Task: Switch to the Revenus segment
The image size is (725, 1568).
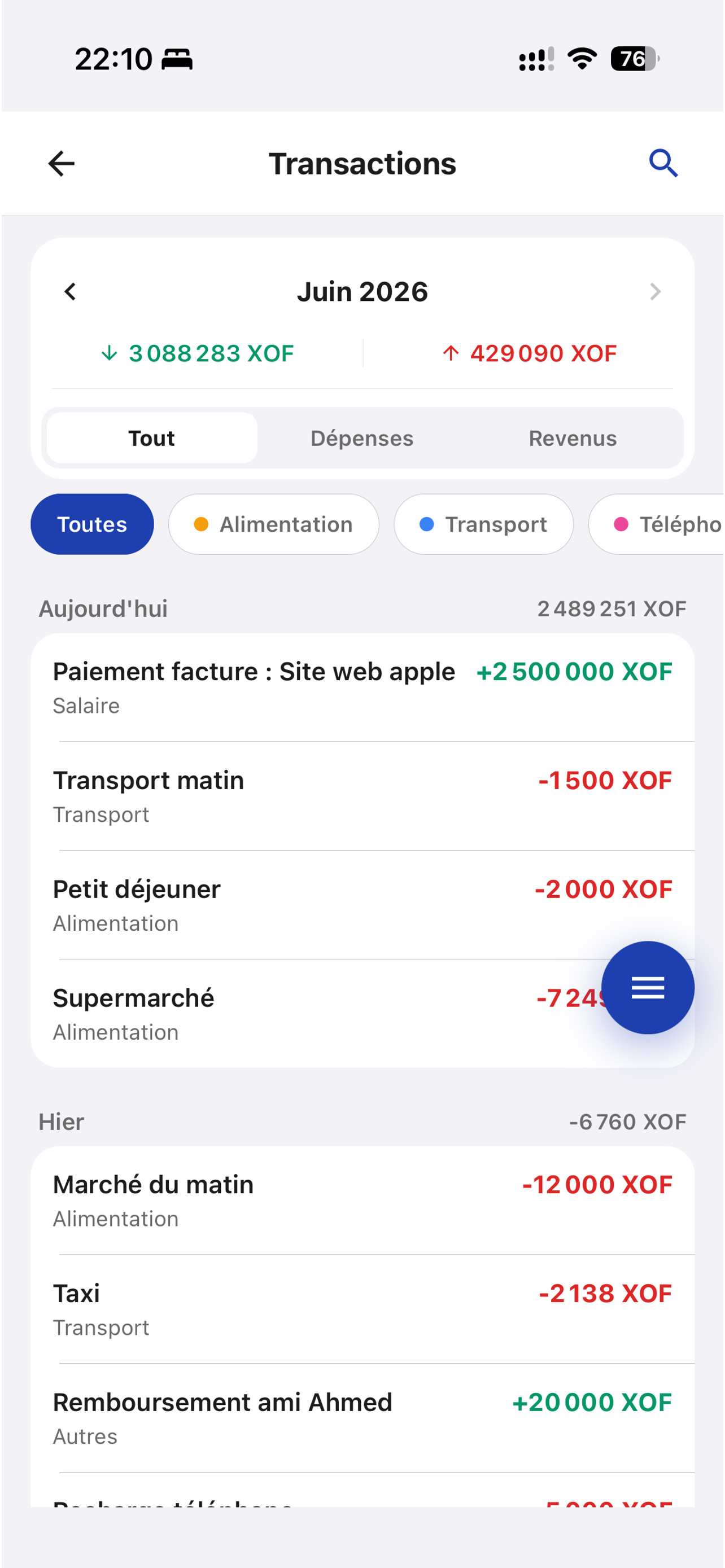Action: [x=573, y=438]
